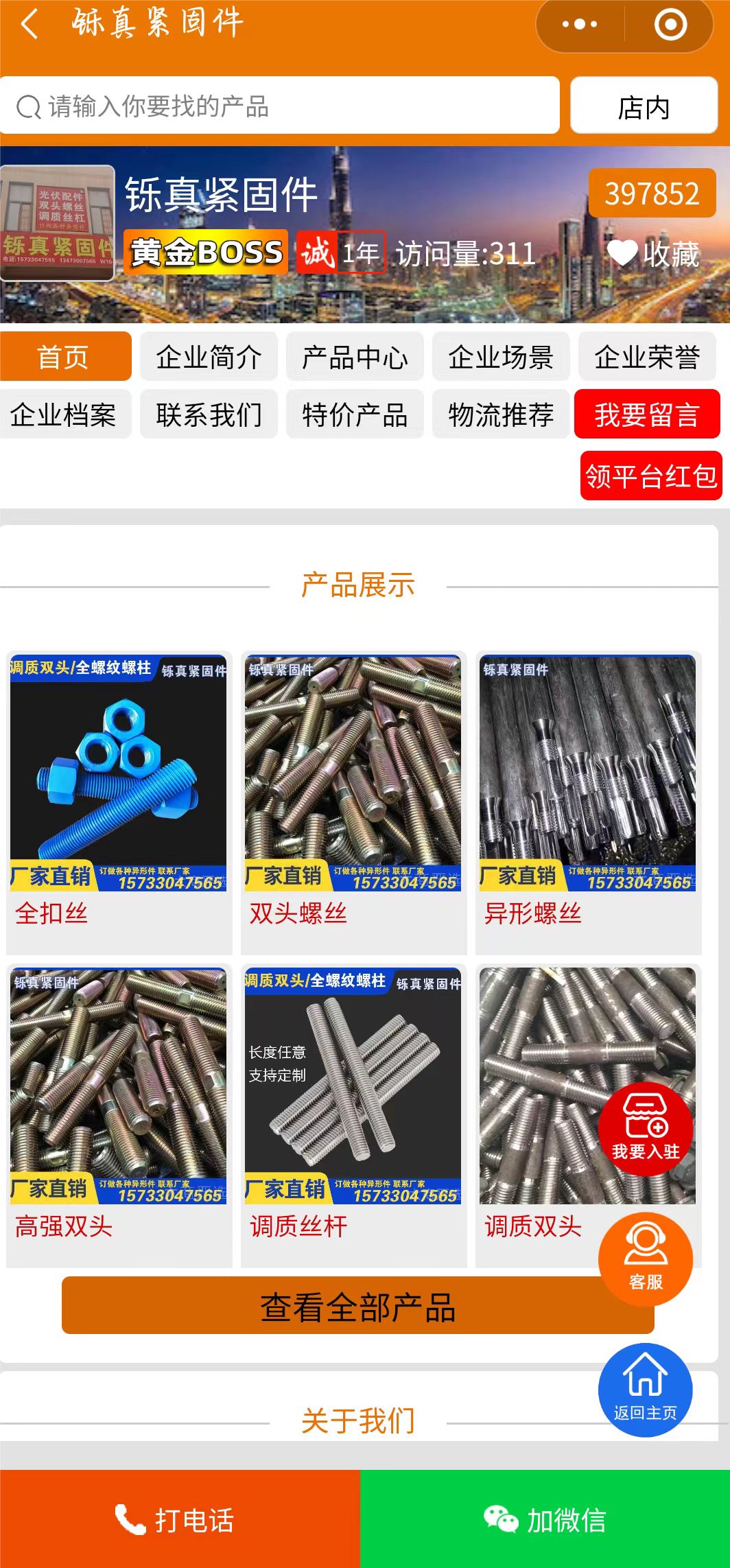Claim the platform bonus with 领平台红包
This screenshot has height=1568, width=730.
(650, 476)
